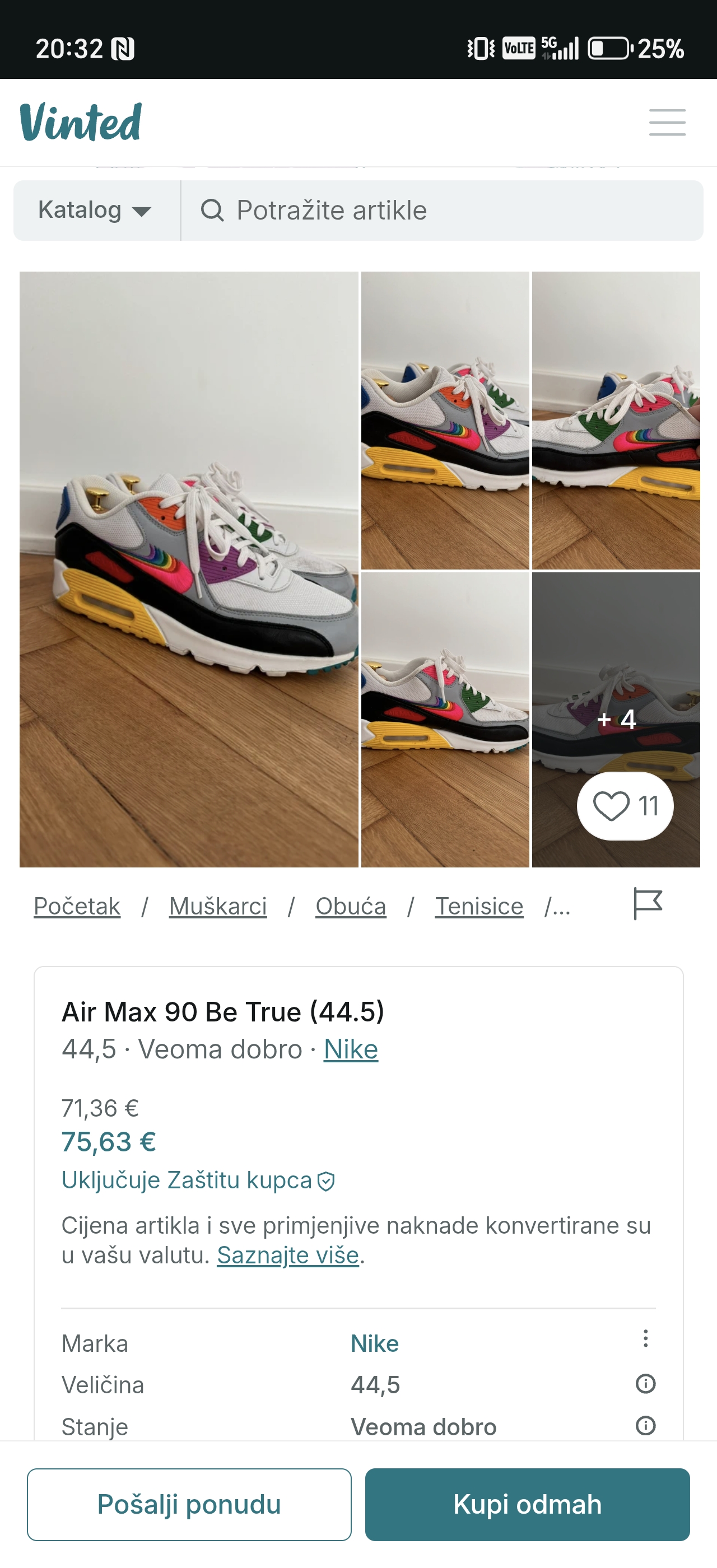Open the Muškarci breadcrumb link
717x1568 pixels.
tap(218, 906)
